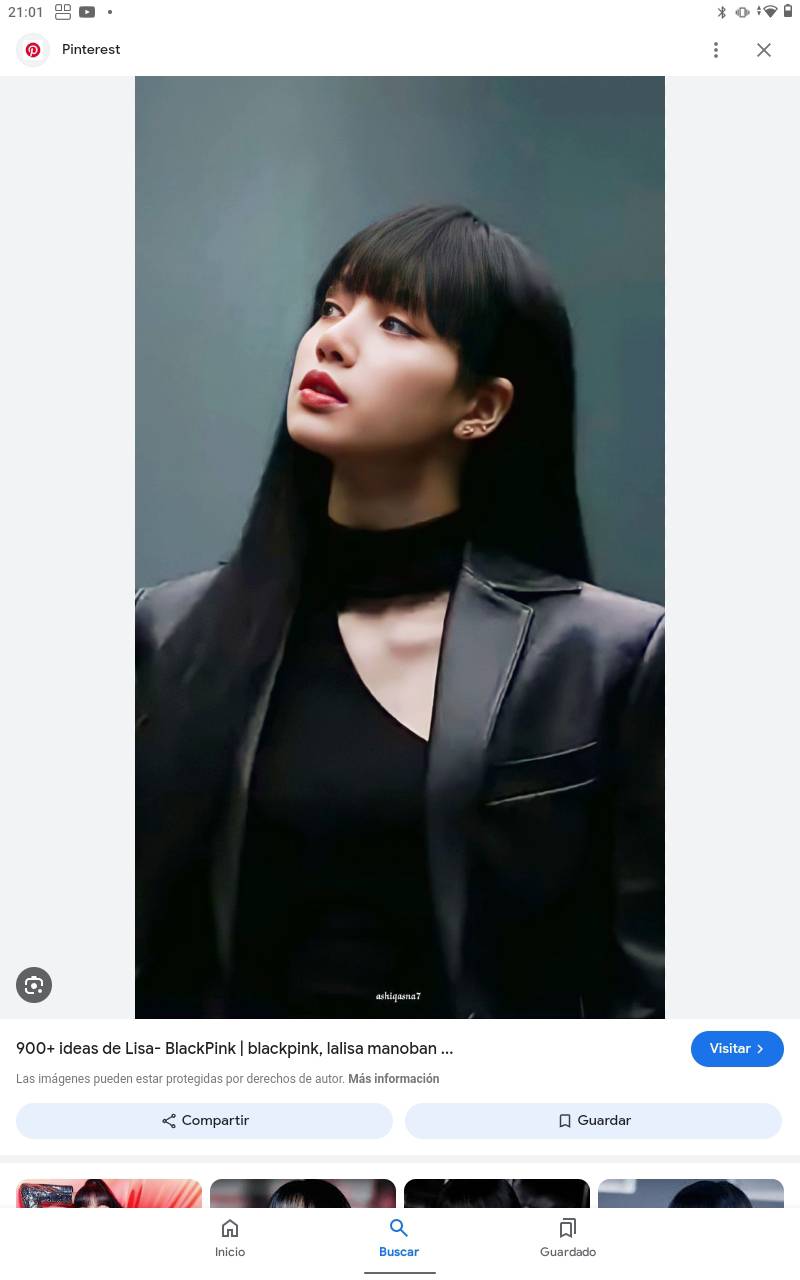The width and height of the screenshot is (800, 1280).
Task: Save the image with Guardar button
Action: [593, 1121]
